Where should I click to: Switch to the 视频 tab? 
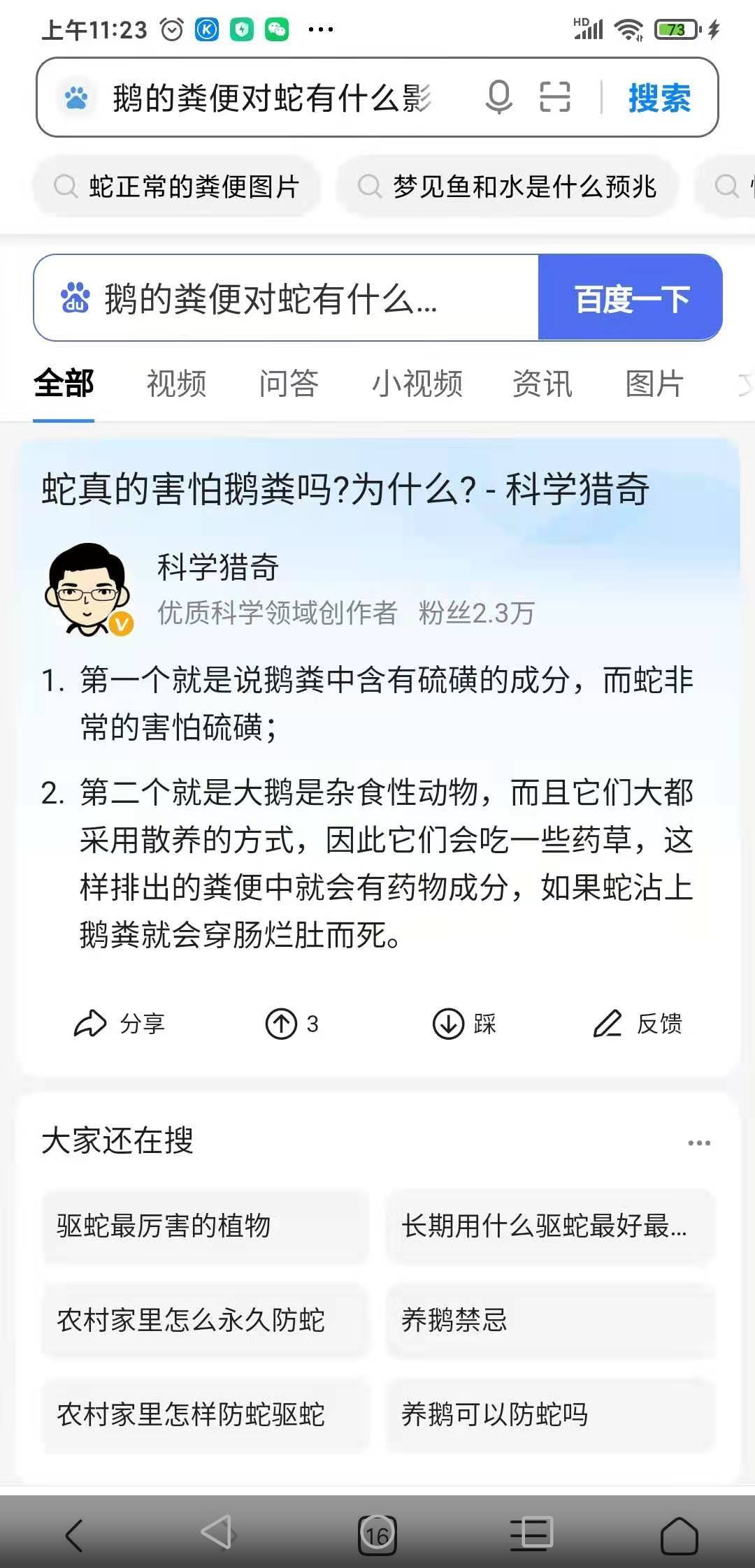(176, 384)
